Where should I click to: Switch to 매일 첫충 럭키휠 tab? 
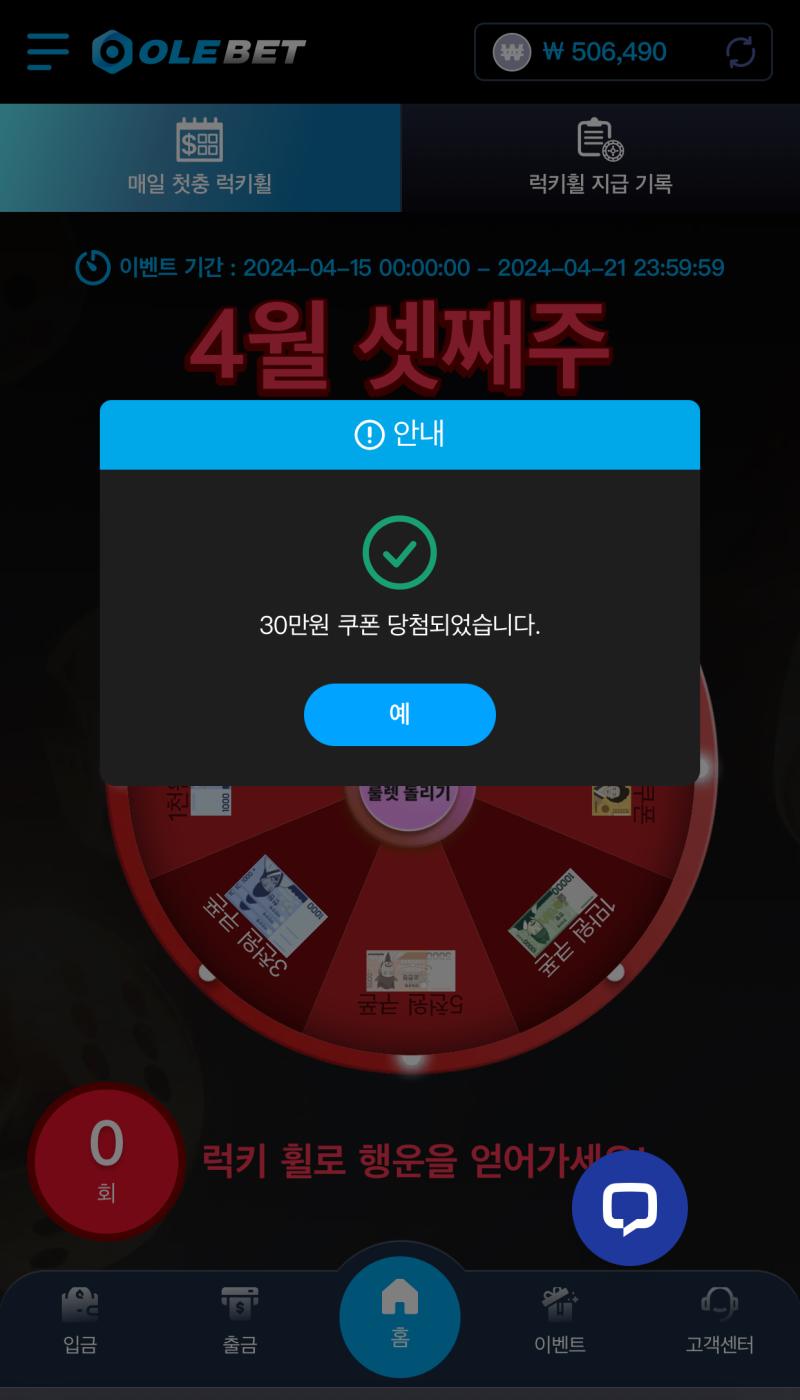[200, 158]
